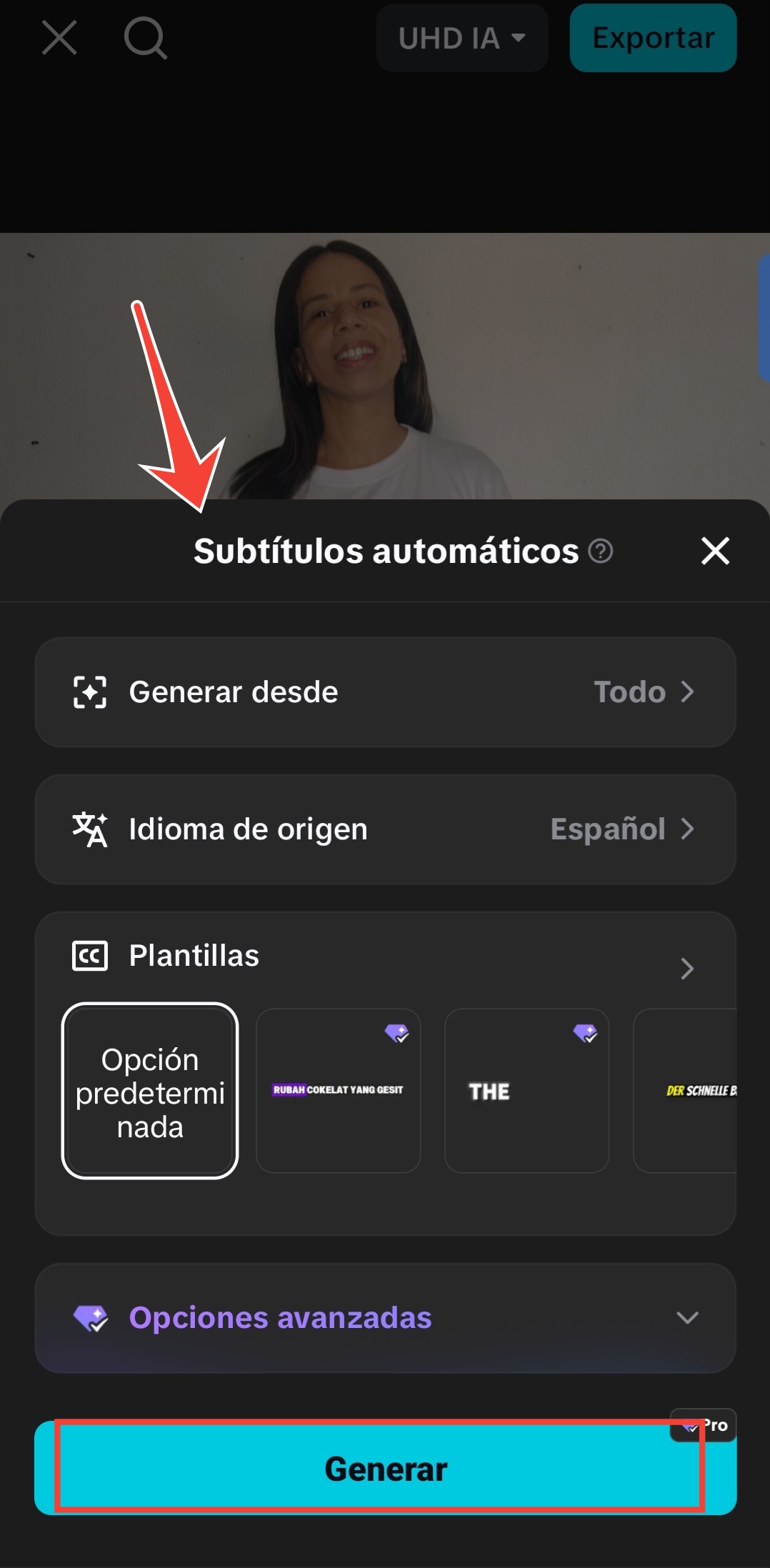
Task: Close the editor with the top X
Action: point(59,38)
